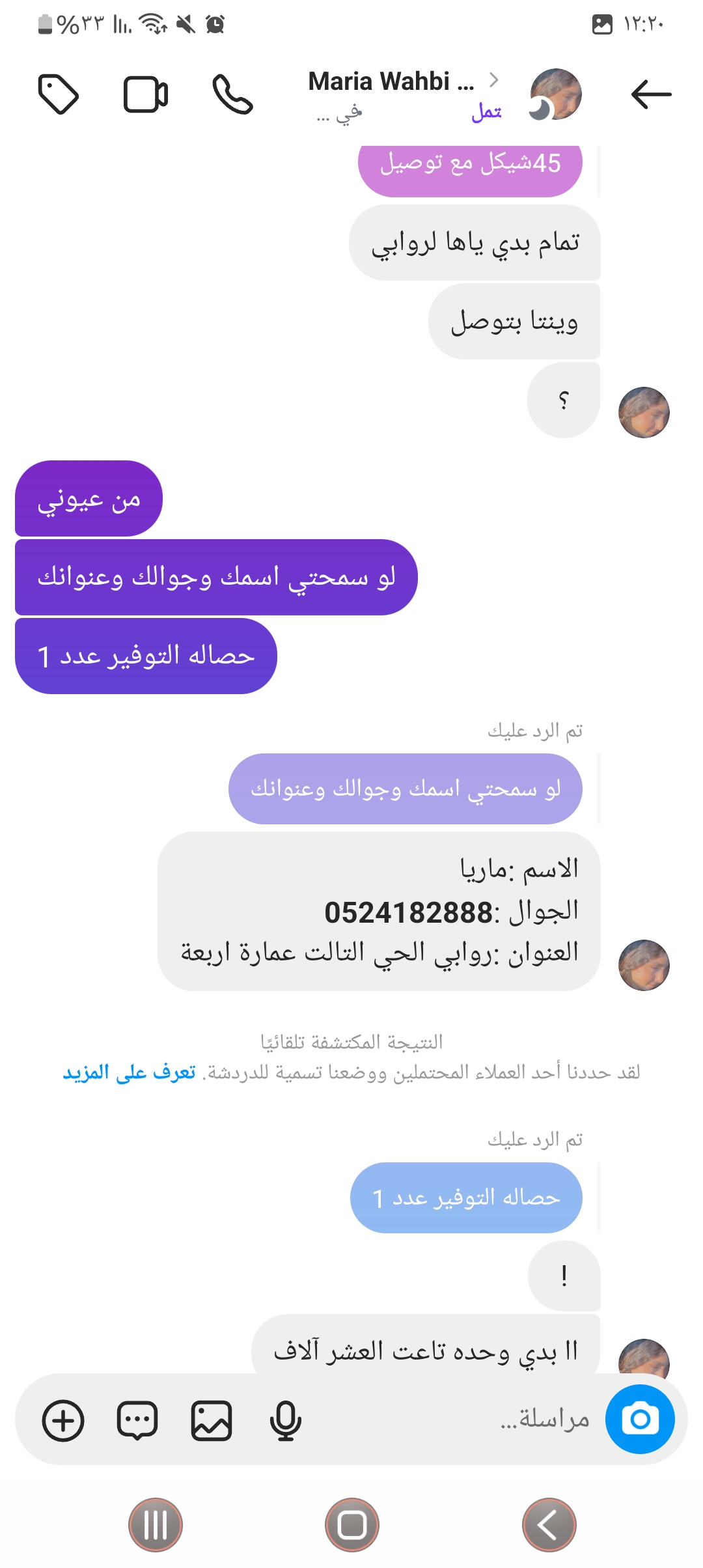Type in the message input field
703x1568 pixels.
point(456,1419)
